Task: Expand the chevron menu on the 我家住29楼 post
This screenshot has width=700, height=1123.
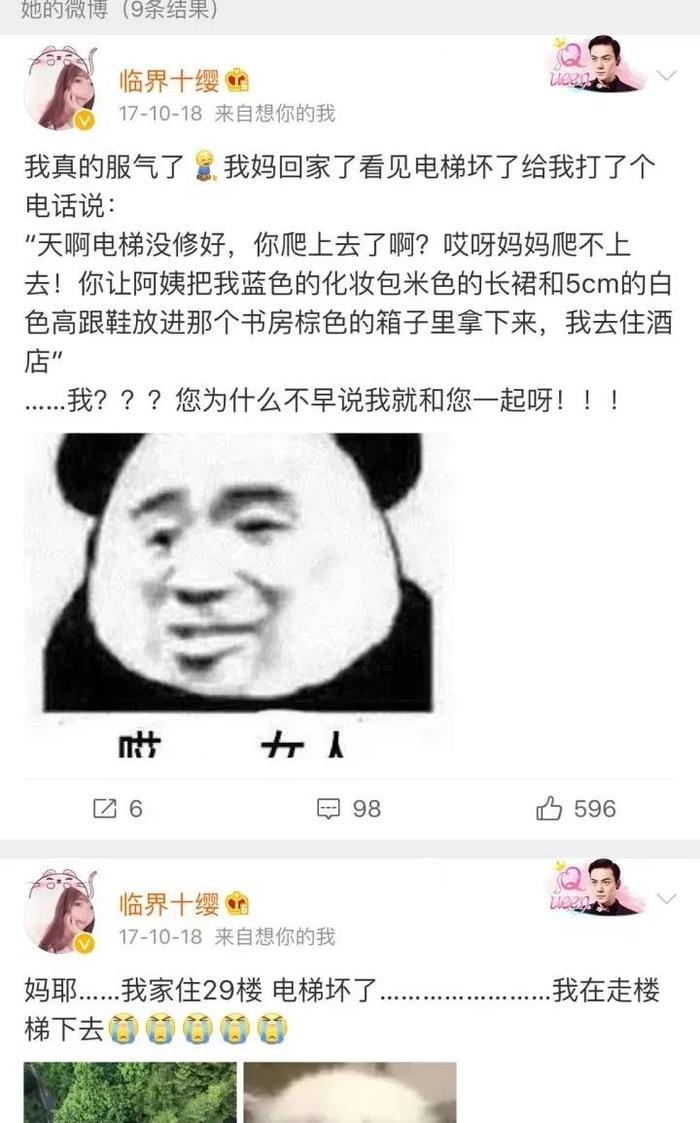Action: pyautogui.click(x=666, y=899)
